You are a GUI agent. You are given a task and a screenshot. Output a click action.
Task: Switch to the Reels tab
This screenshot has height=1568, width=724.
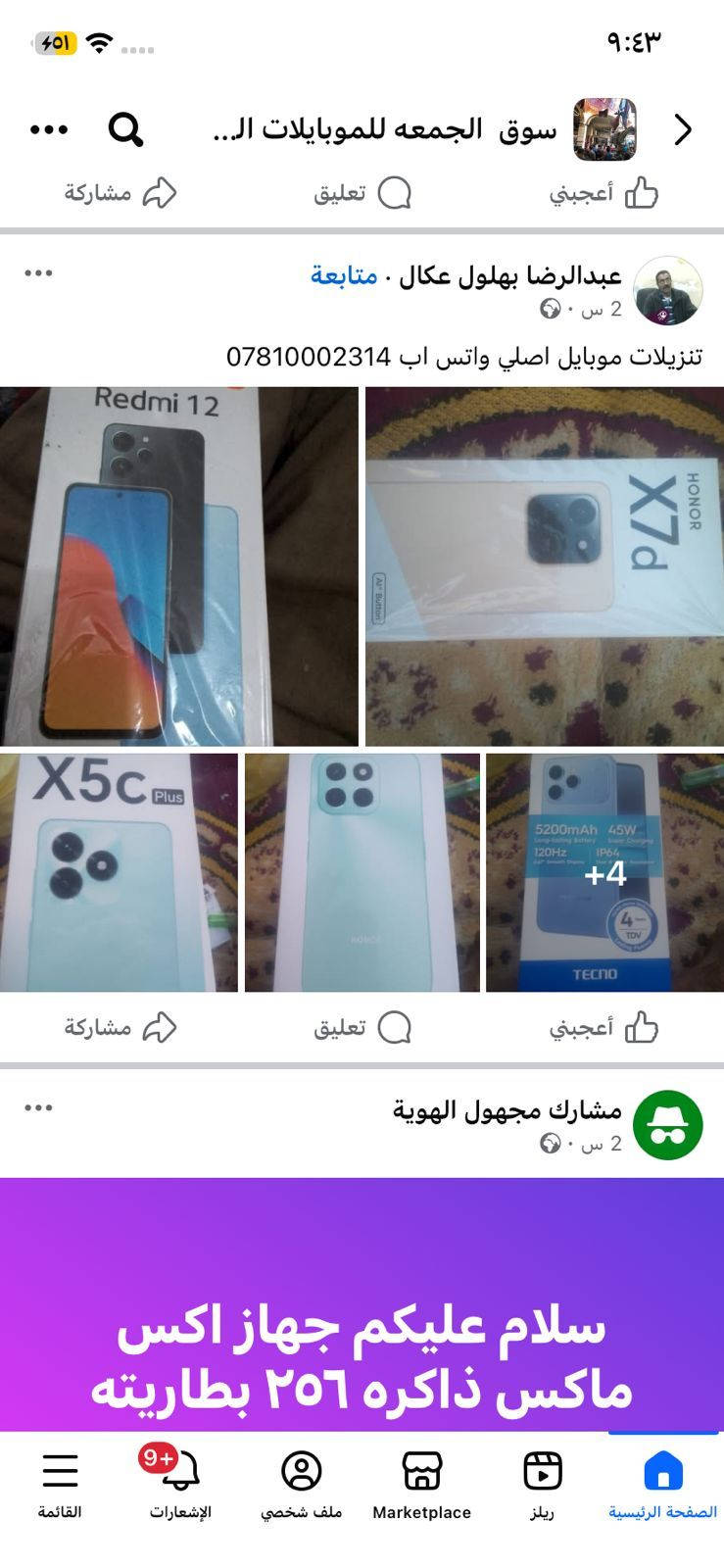[542, 1484]
